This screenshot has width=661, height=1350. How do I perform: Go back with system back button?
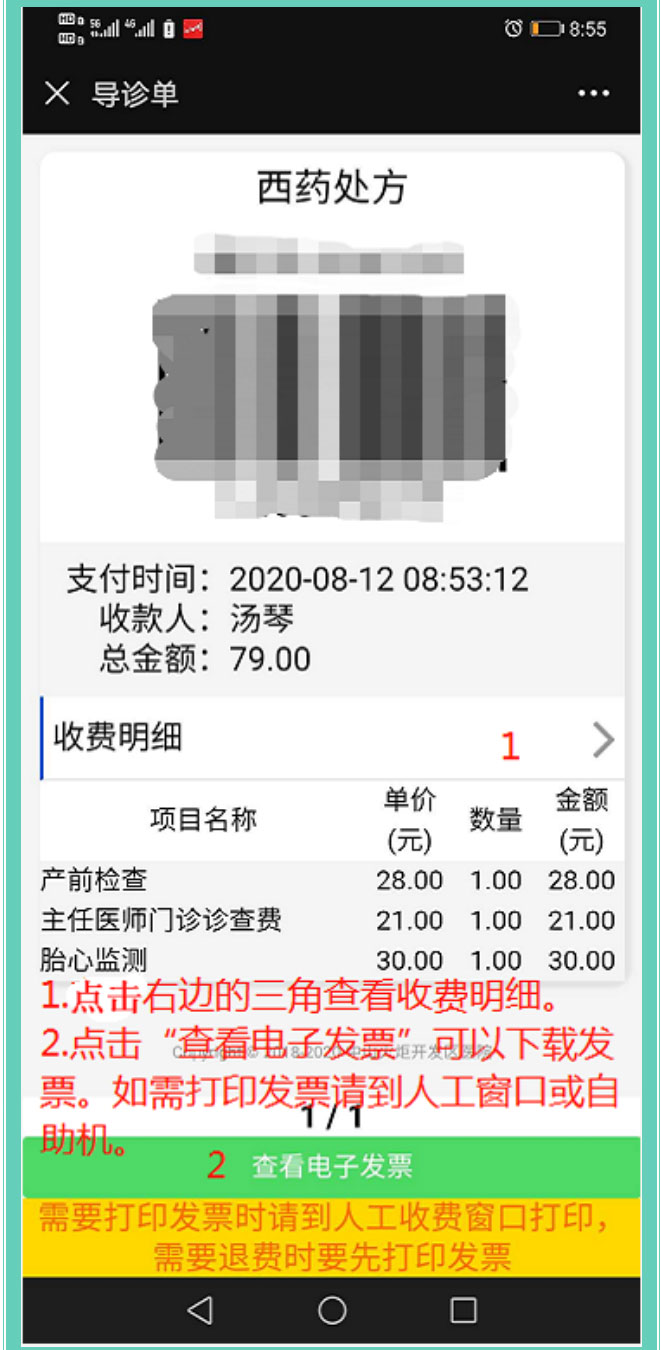click(x=200, y=1310)
